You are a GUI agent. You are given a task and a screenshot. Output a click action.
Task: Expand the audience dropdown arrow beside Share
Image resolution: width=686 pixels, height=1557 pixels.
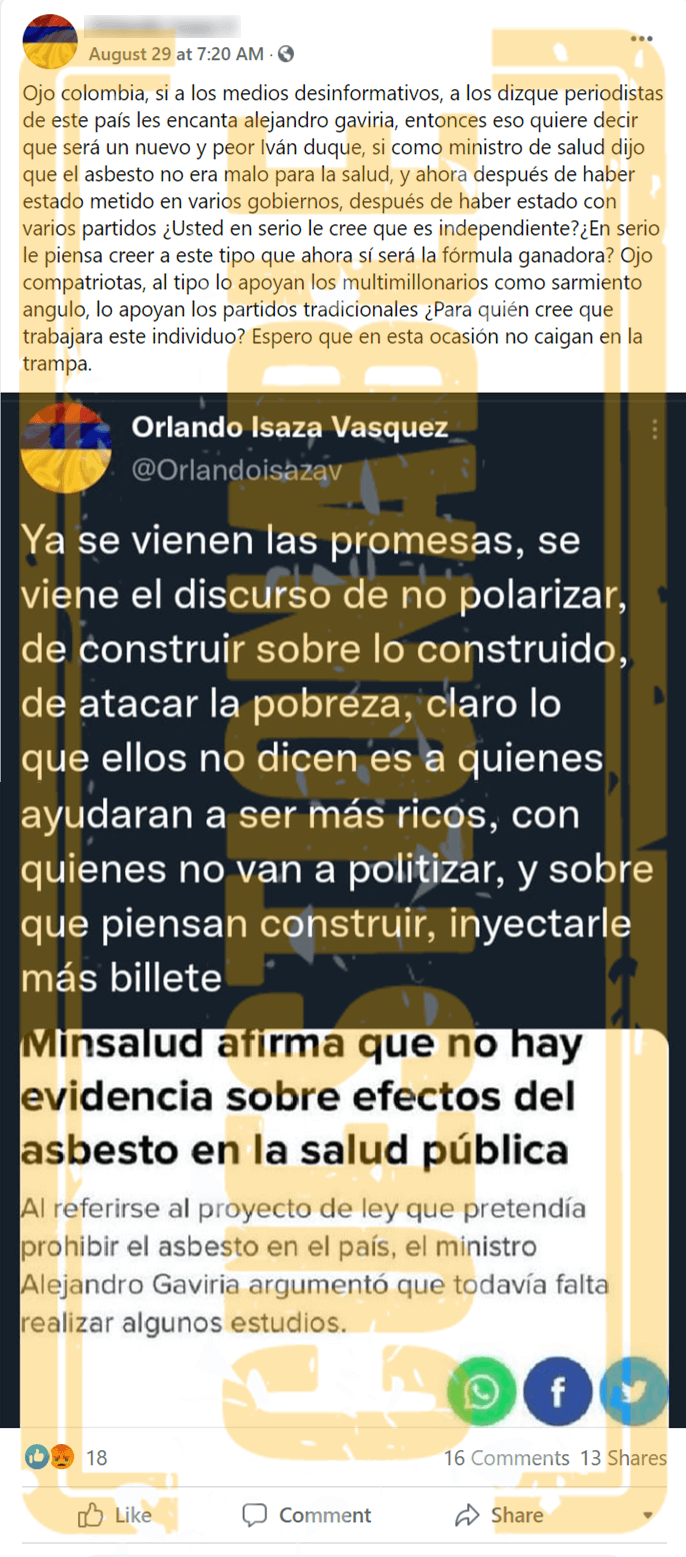[648, 1515]
